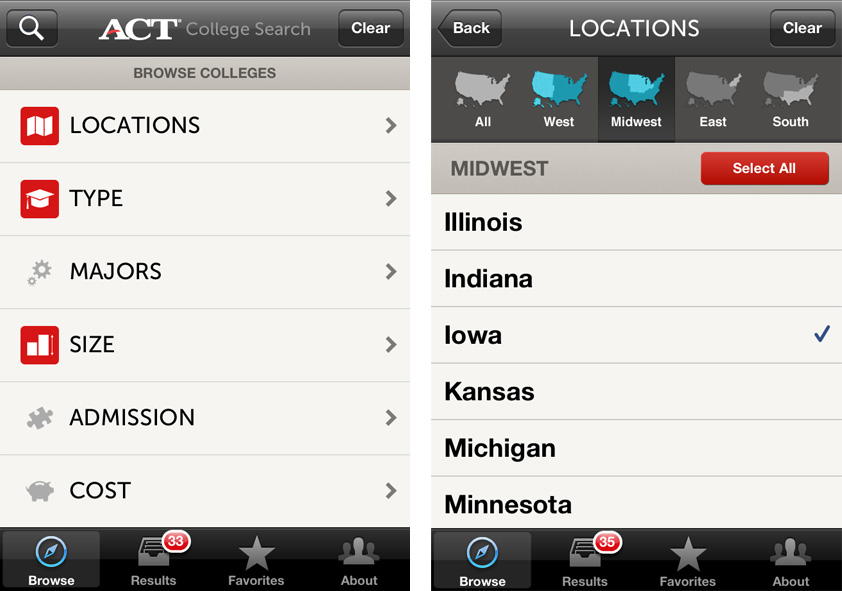Open the TYPE browse category

205,199
